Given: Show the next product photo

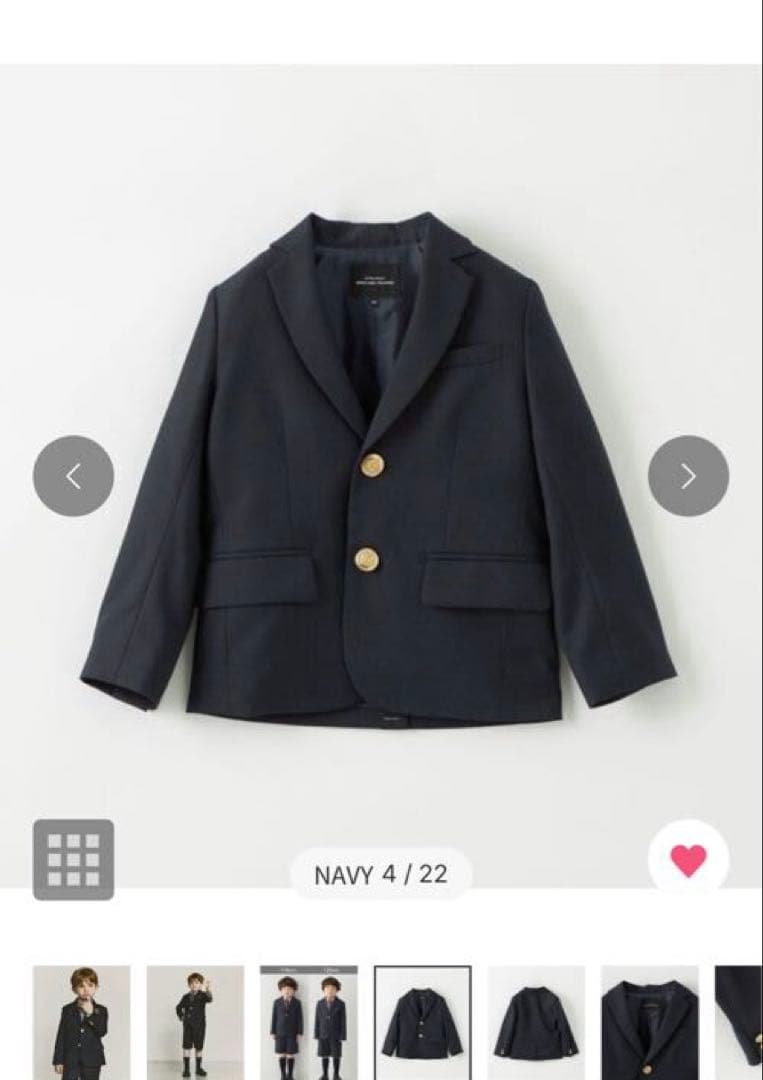Looking at the screenshot, I should point(688,476).
